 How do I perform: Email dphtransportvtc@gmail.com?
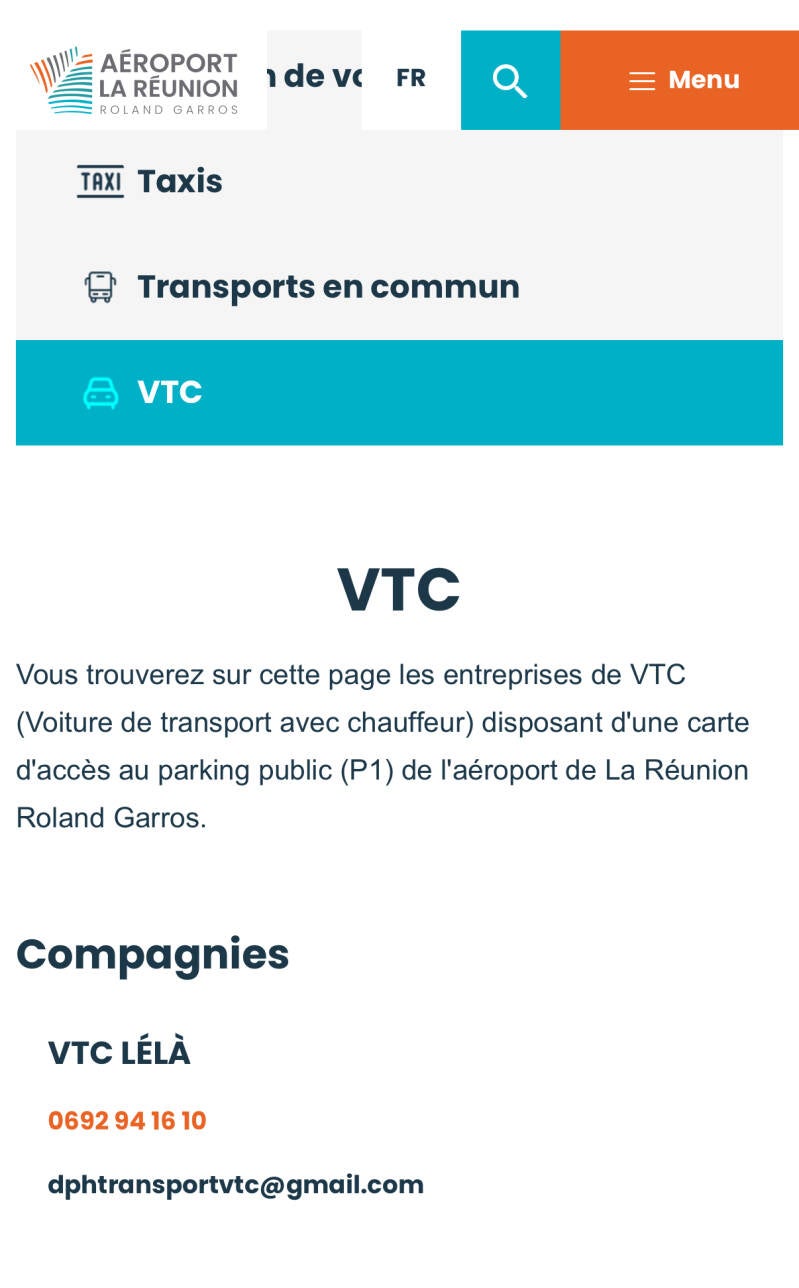pos(236,1185)
